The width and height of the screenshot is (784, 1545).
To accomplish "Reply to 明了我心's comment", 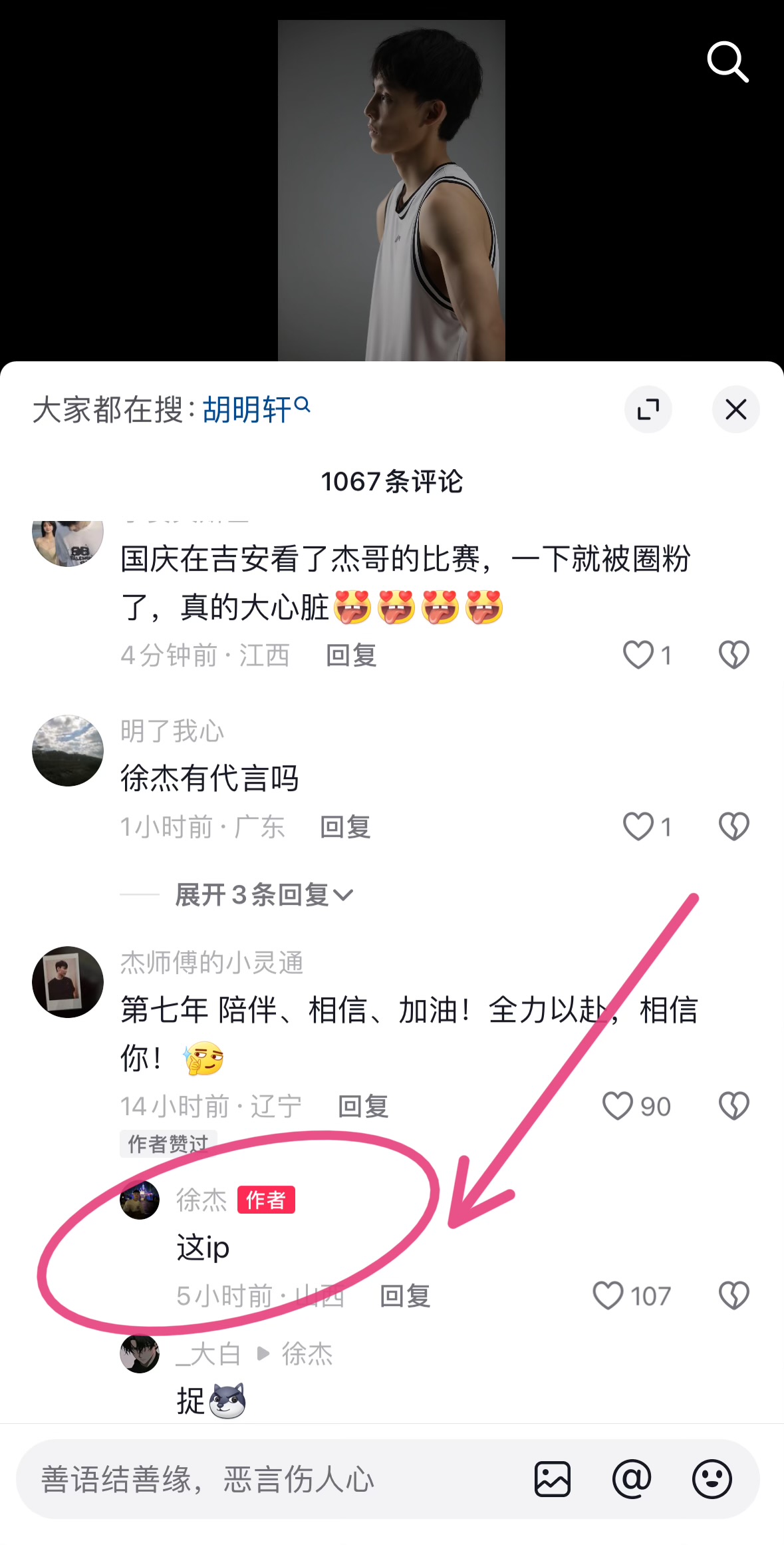I will point(345,827).
